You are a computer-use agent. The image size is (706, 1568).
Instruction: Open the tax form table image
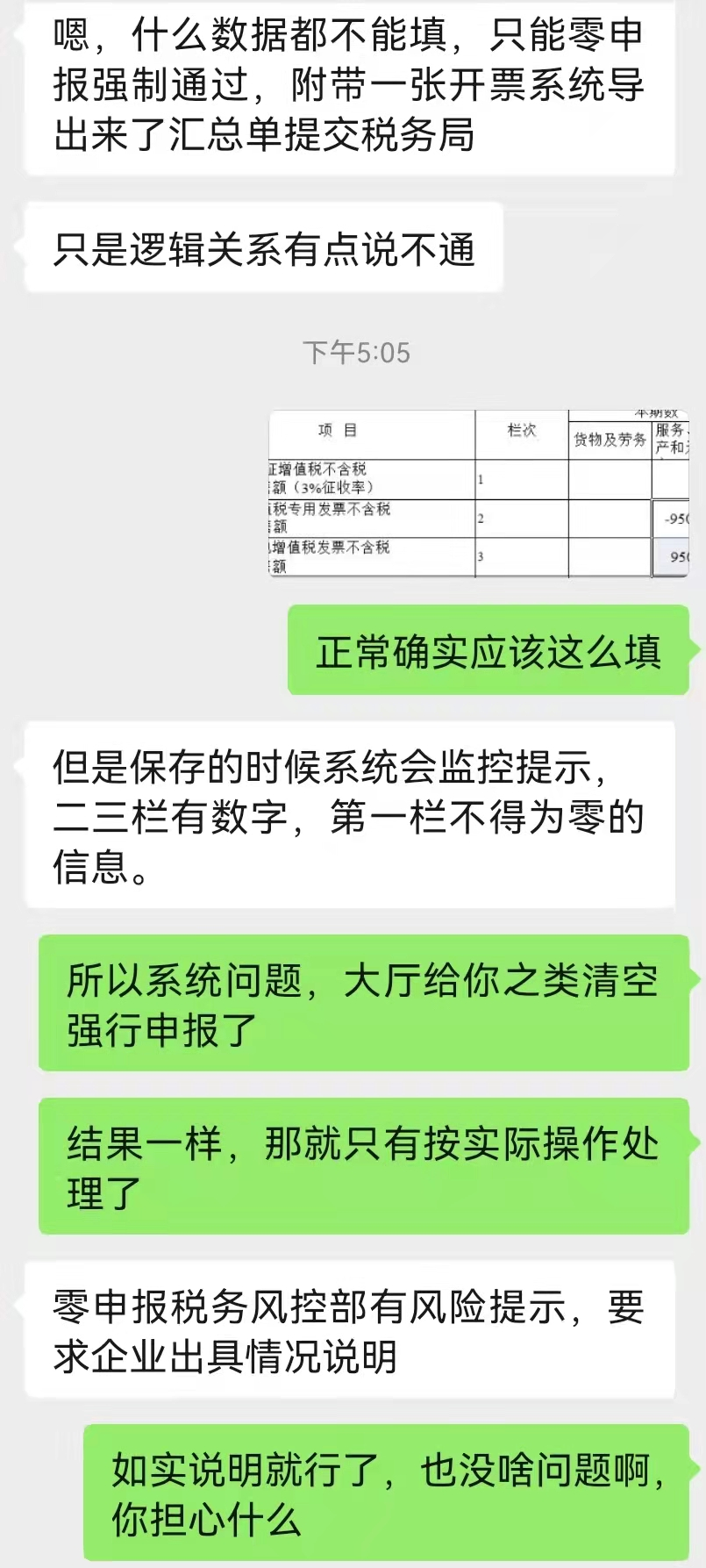[479, 493]
